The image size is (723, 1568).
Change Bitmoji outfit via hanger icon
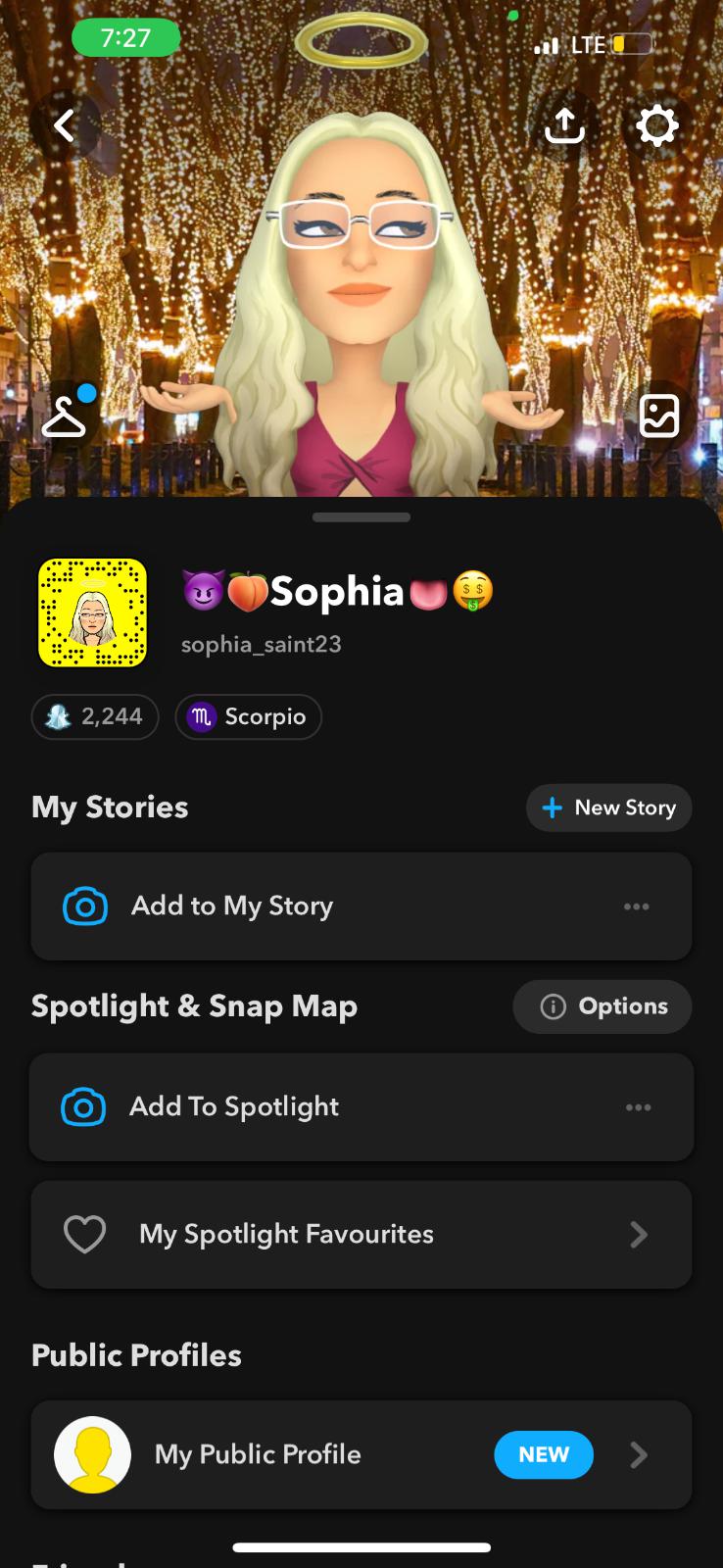pos(65,416)
